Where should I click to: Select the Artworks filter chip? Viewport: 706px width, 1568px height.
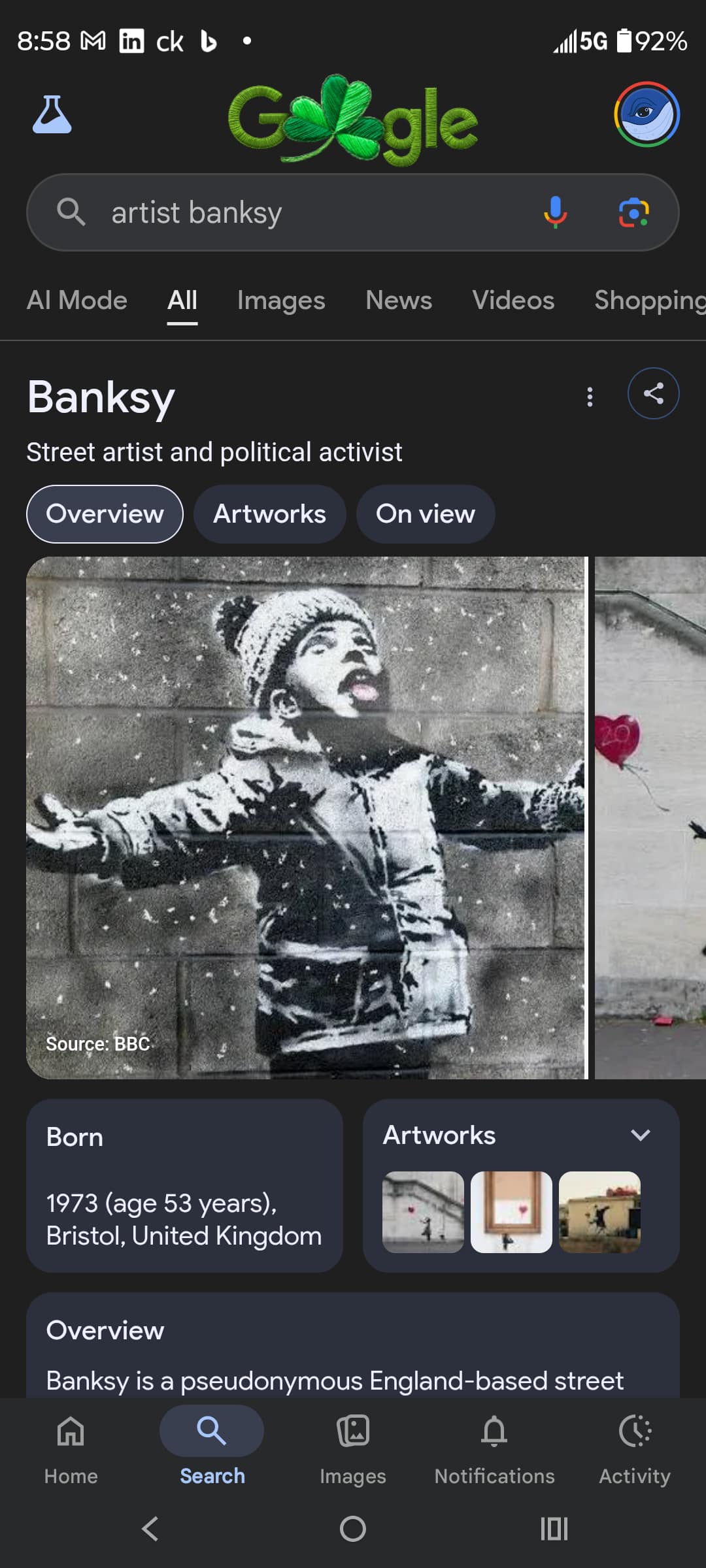point(269,514)
